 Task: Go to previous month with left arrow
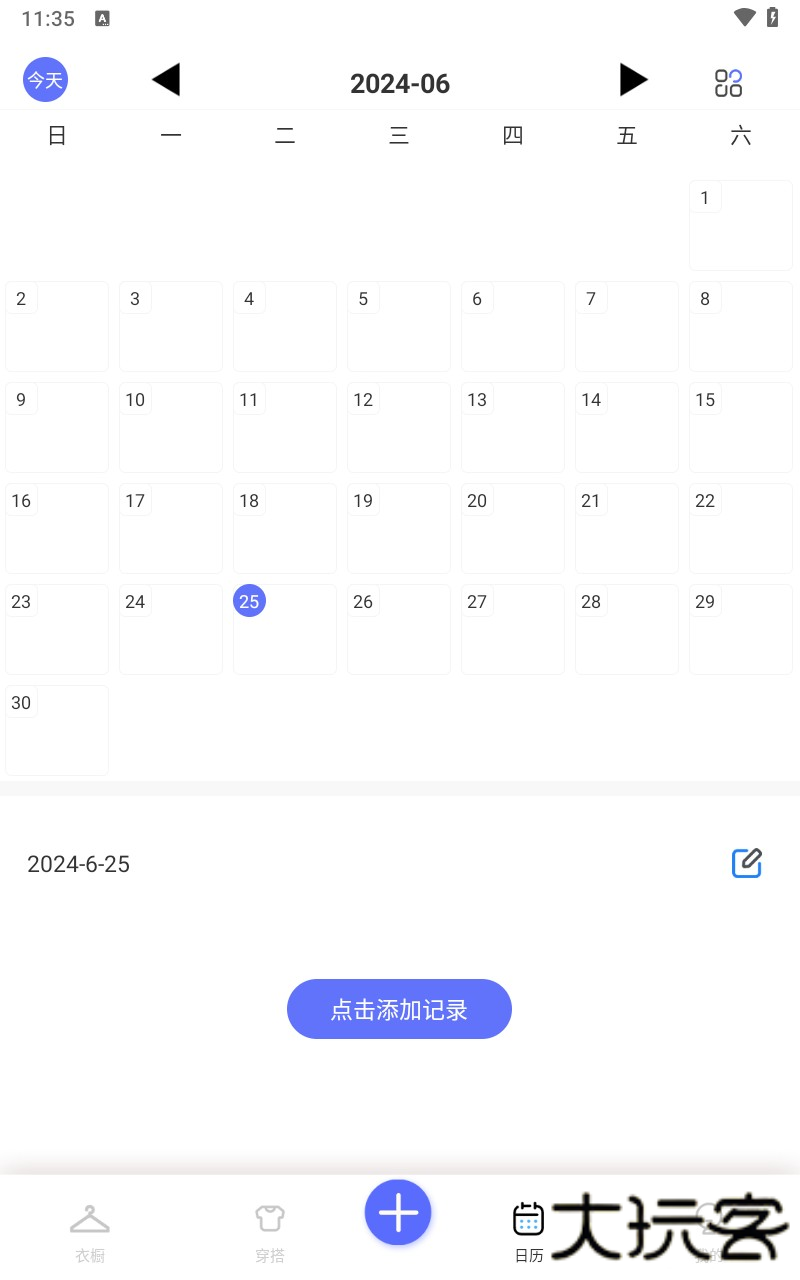[166, 79]
